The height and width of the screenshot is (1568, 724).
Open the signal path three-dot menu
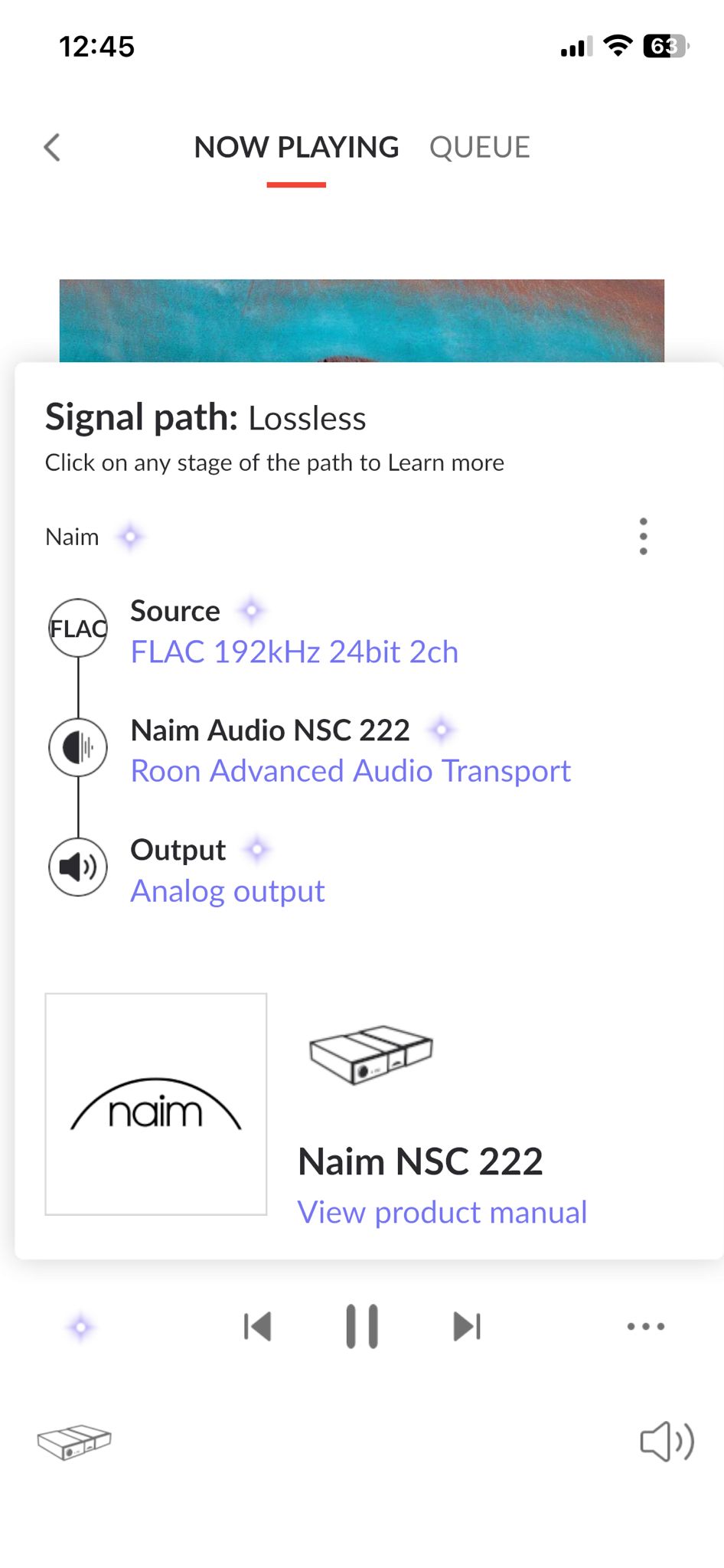tap(643, 536)
